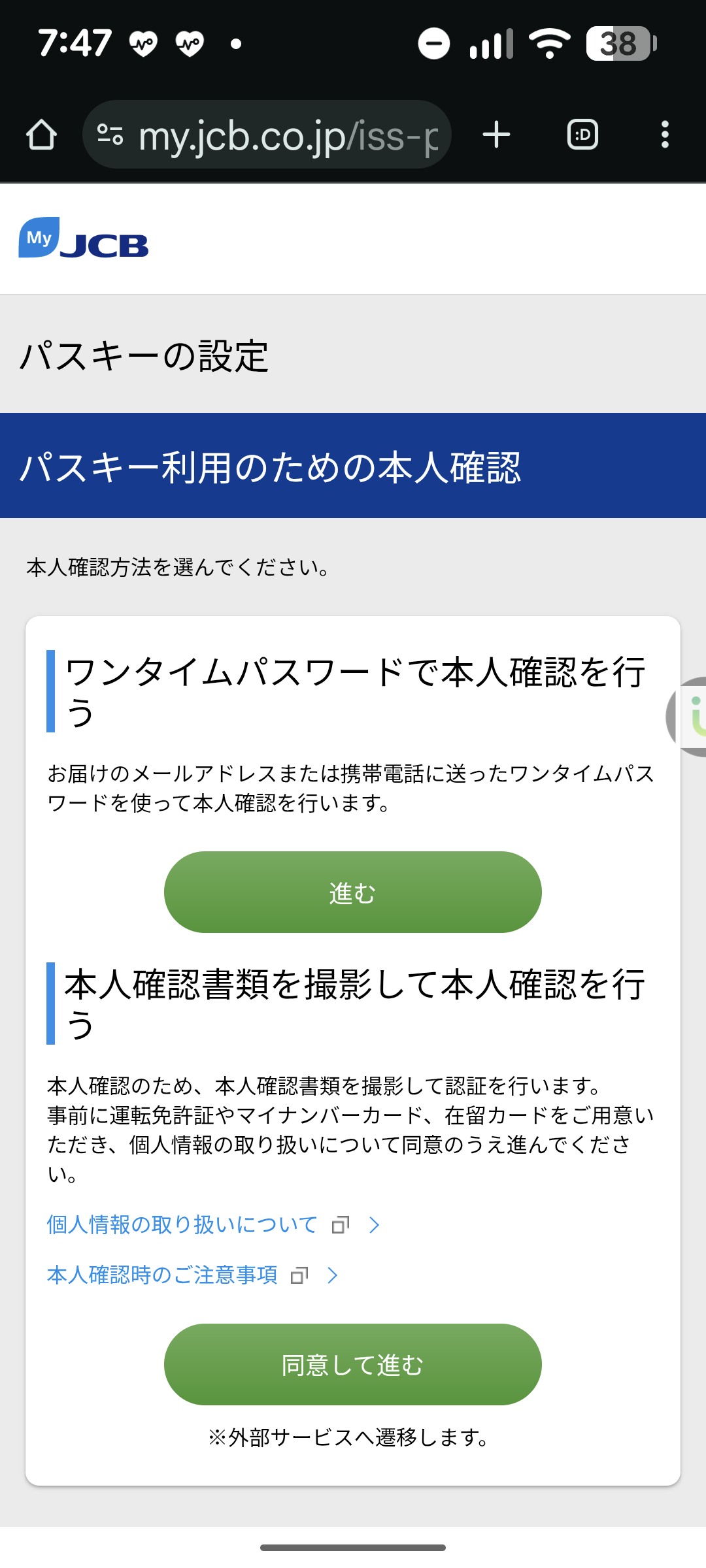Tap the MyJCB logo
706x1568 pixels.
(84, 238)
